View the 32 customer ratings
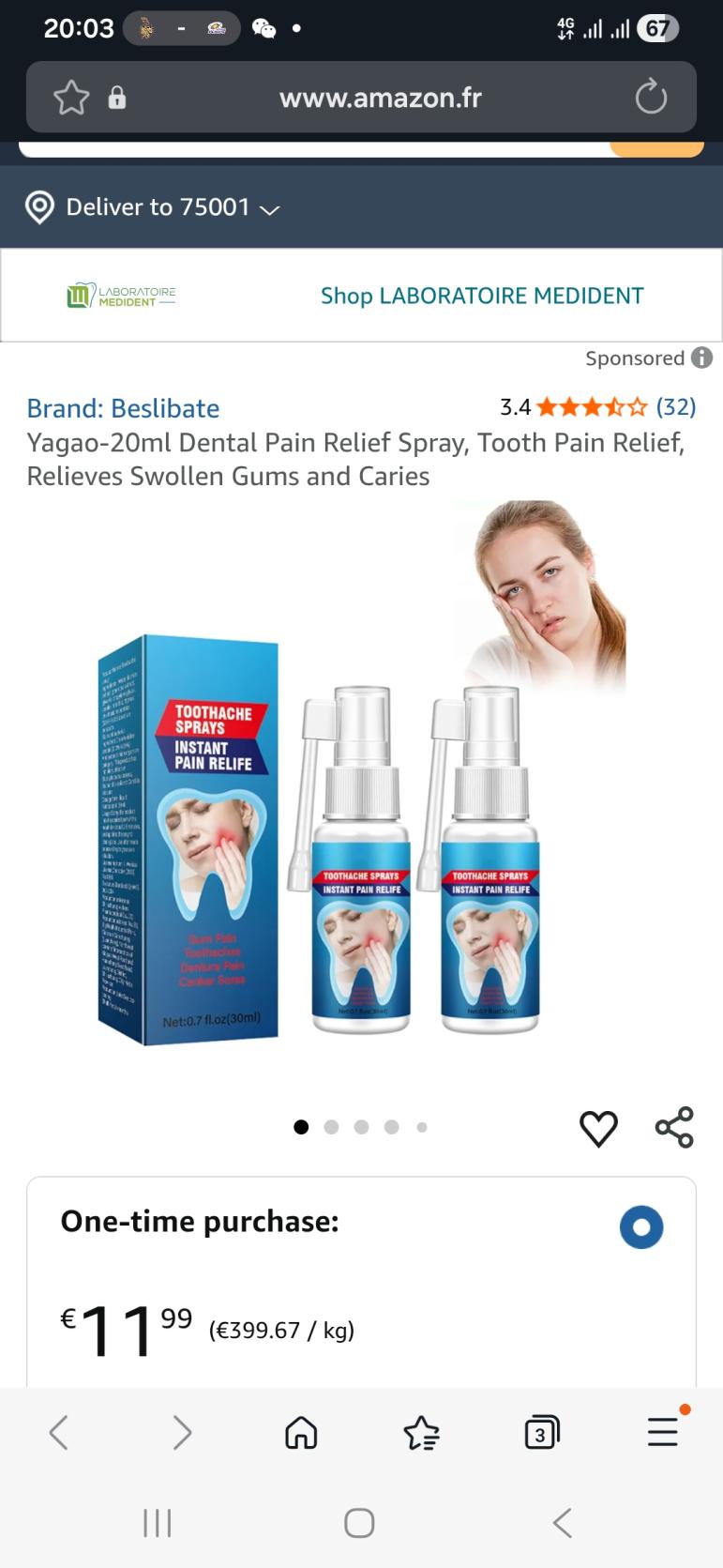The width and height of the screenshot is (723, 1568). 675,406
